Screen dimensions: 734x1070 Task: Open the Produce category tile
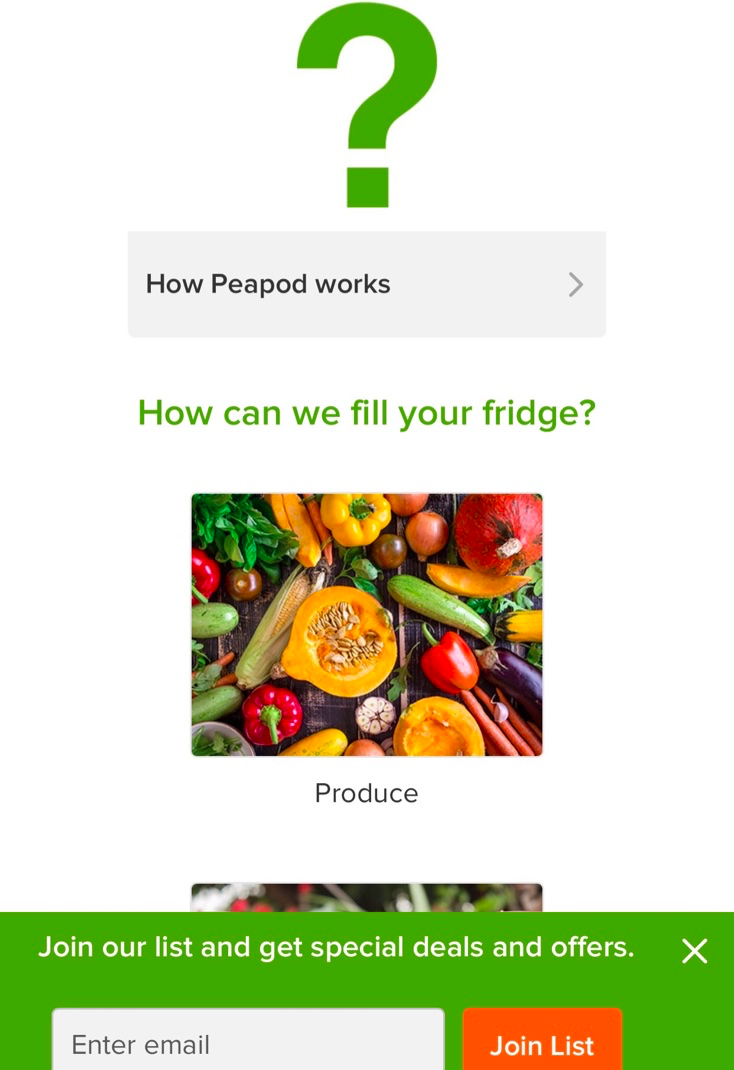tap(366, 624)
